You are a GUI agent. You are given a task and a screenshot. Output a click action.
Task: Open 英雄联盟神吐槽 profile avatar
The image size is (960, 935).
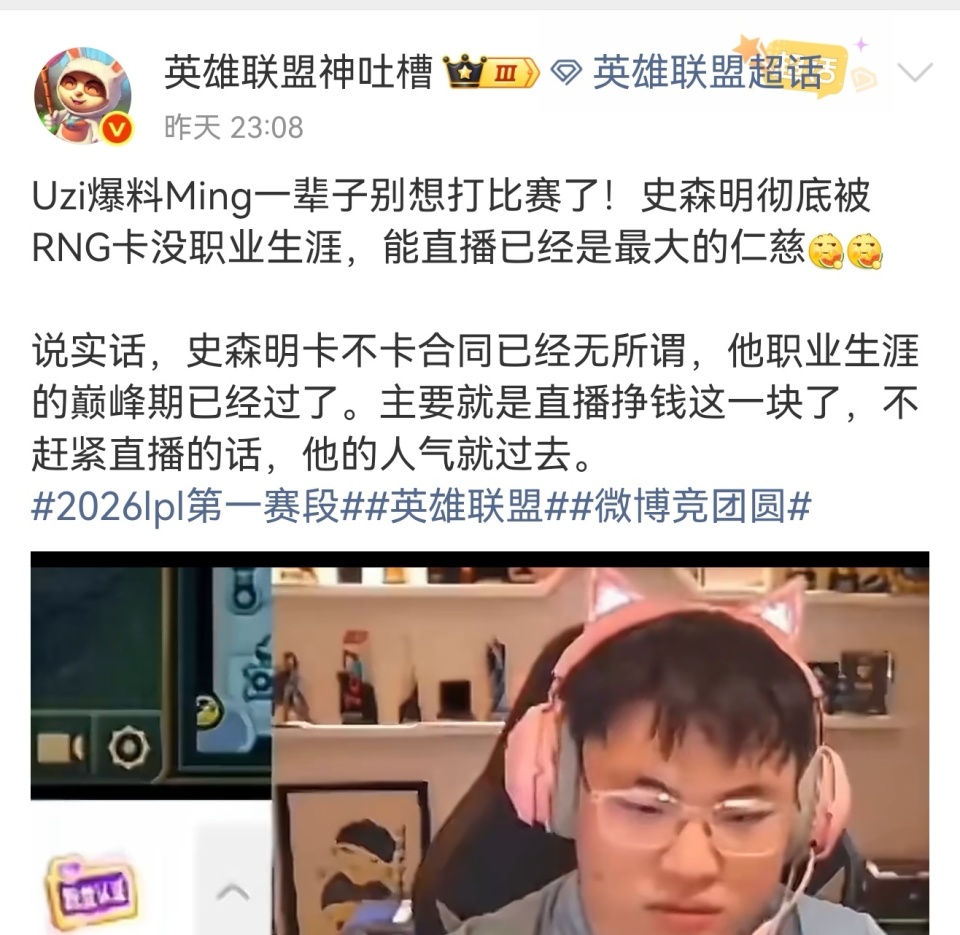click(82, 96)
